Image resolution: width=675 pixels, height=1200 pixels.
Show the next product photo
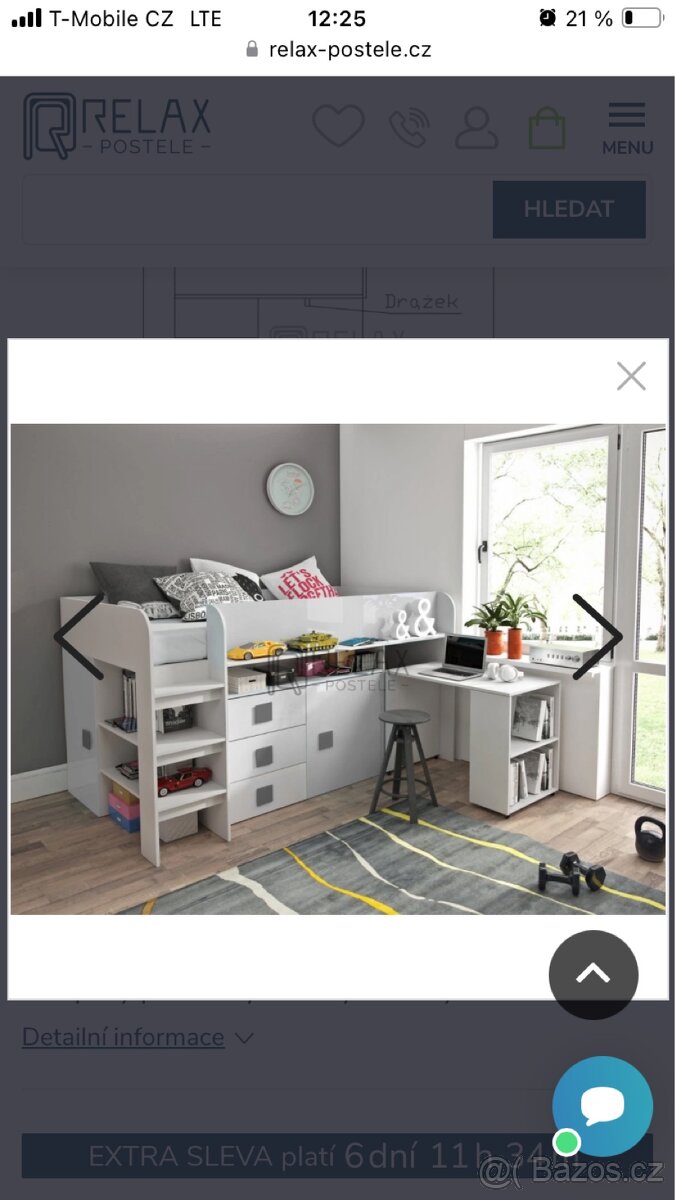point(597,636)
